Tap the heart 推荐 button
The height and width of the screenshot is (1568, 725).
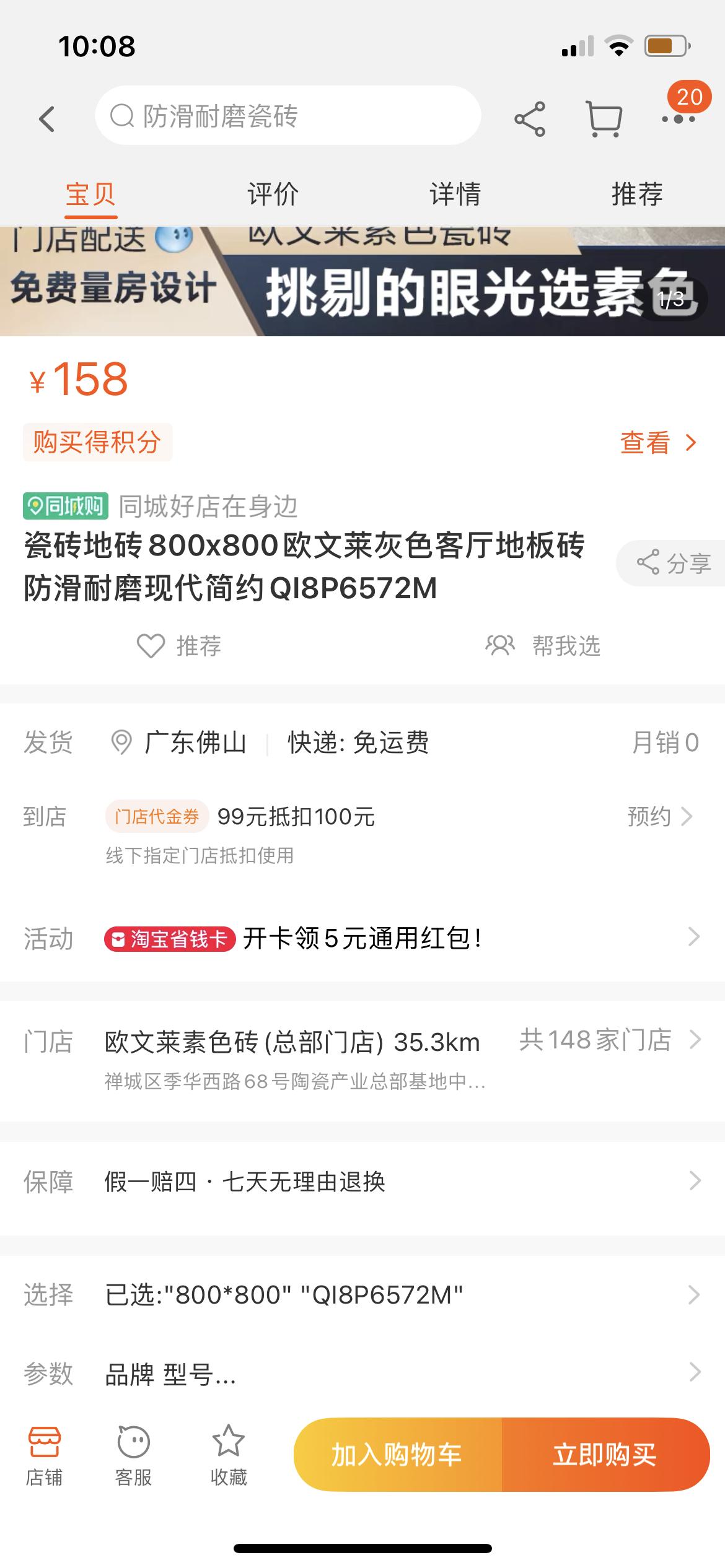(179, 646)
